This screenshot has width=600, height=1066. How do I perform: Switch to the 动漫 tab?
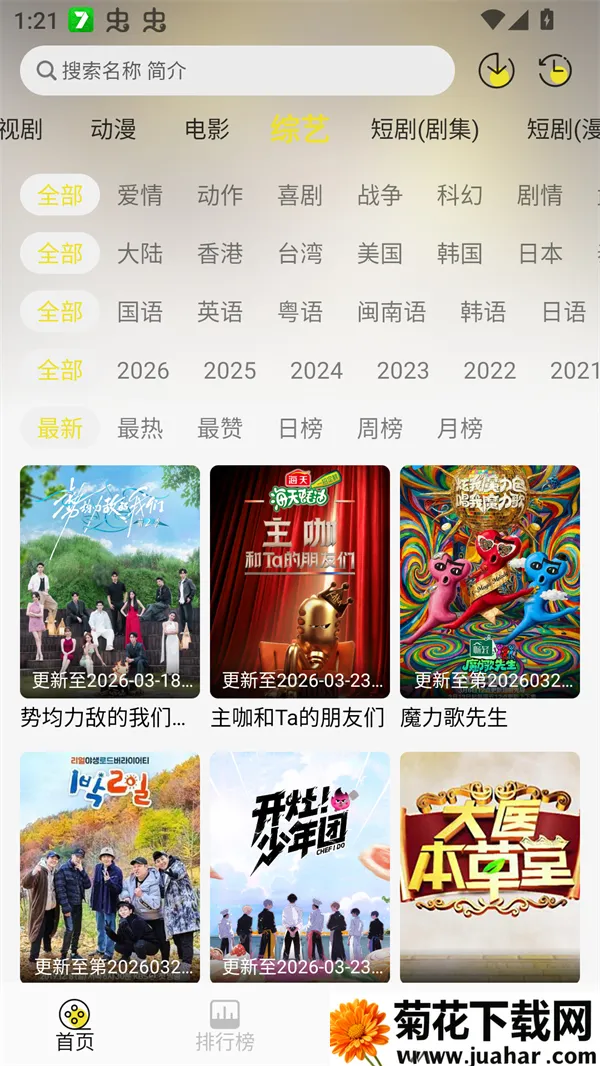113,129
